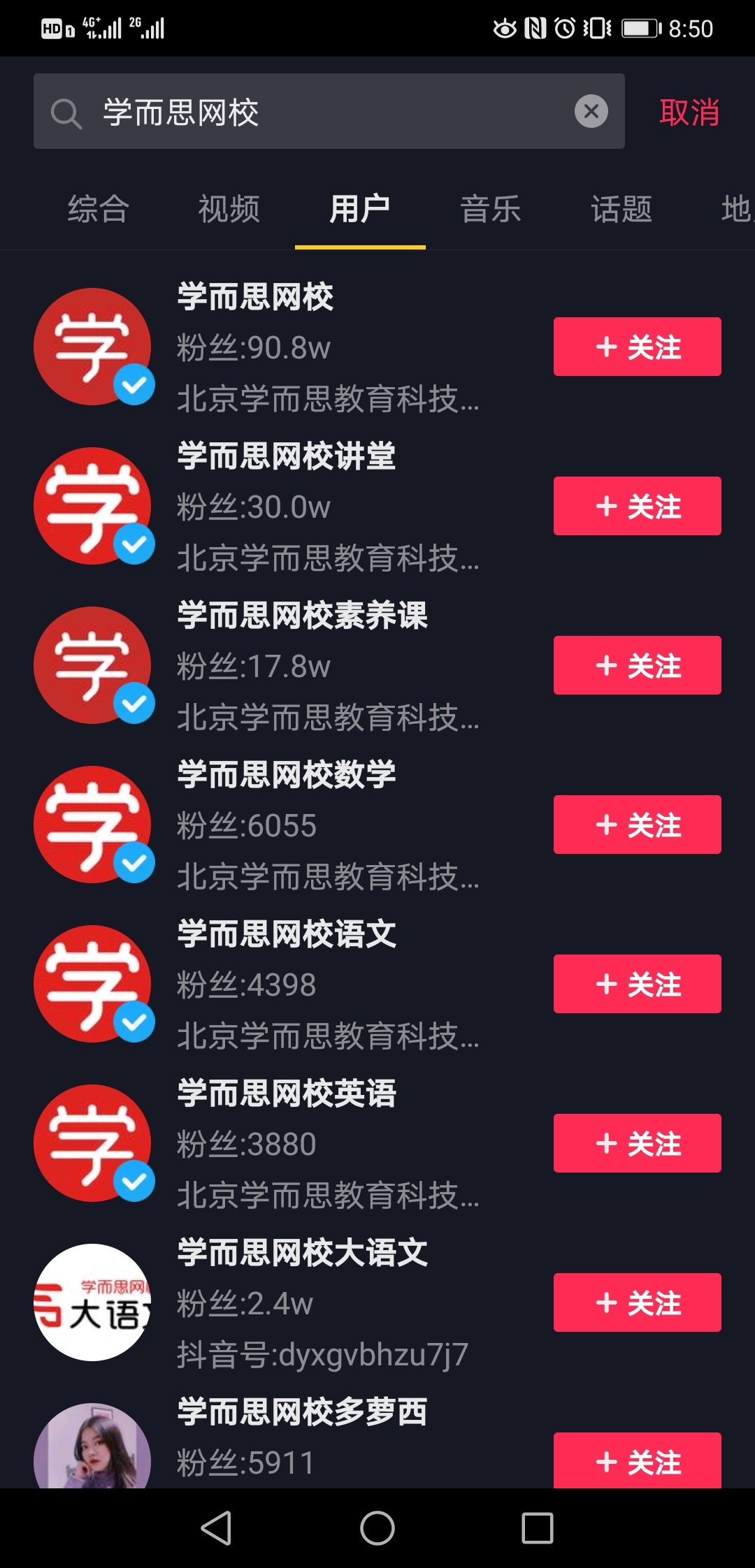The image size is (755, 1568).
Task: Follow the 学而思网校英语 account
Action: 637,1143
